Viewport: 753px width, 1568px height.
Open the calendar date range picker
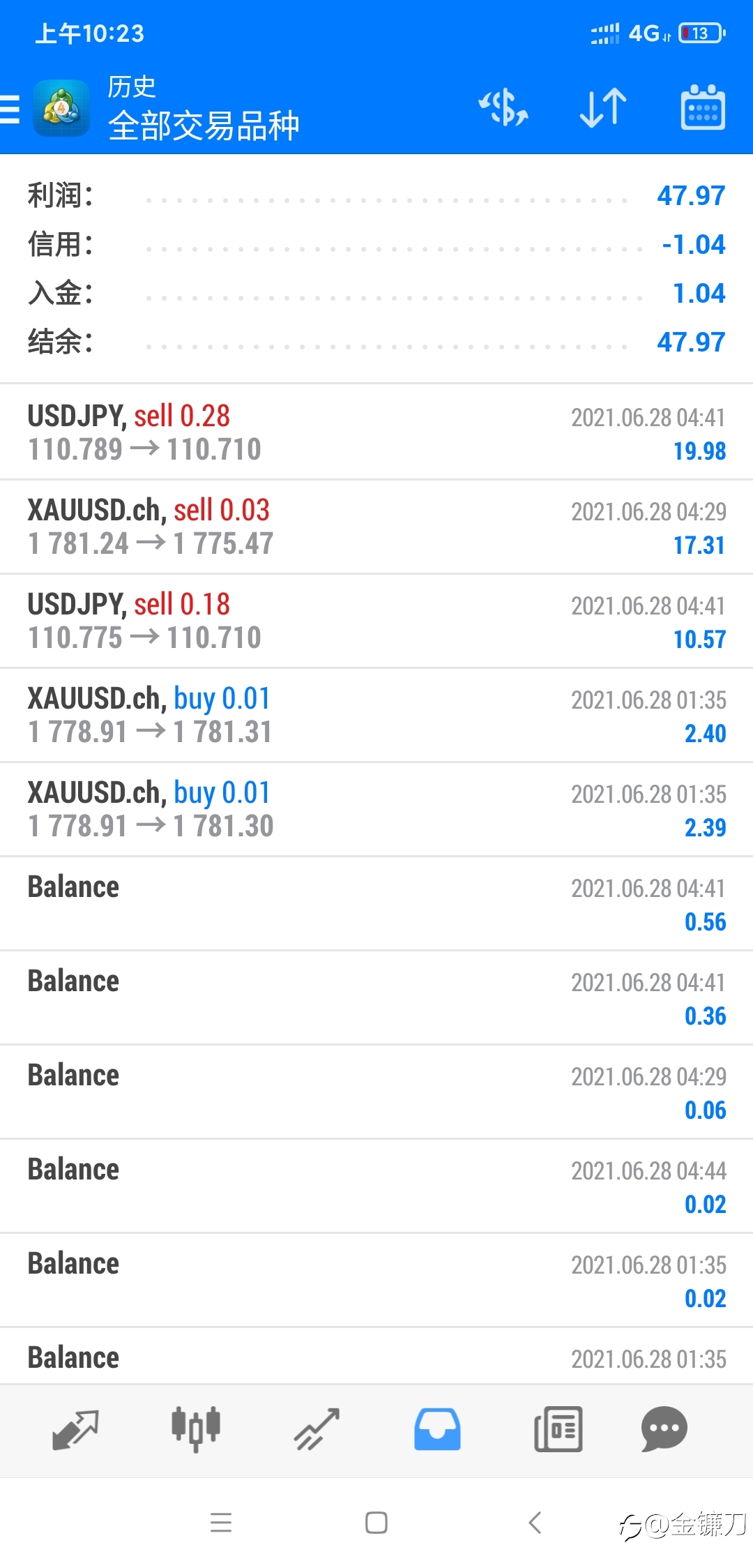703,107
